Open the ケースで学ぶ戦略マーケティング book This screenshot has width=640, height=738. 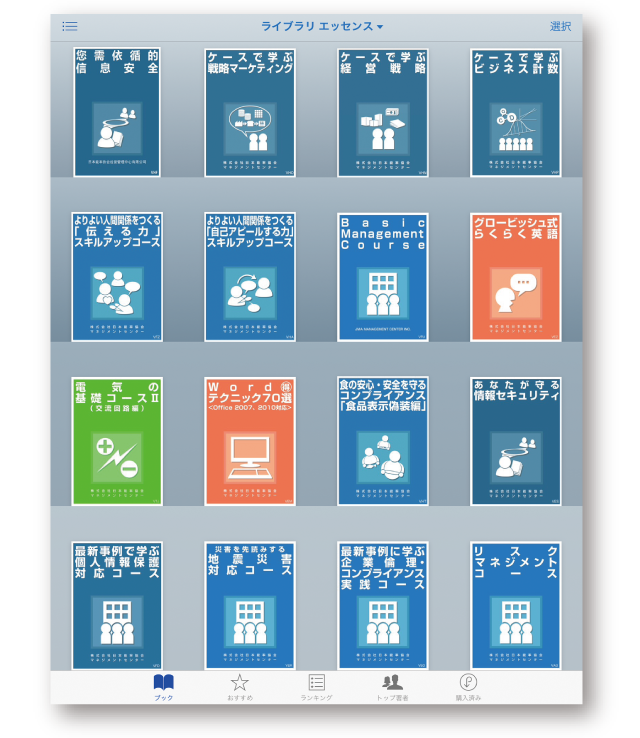click(x=249, y=113)
